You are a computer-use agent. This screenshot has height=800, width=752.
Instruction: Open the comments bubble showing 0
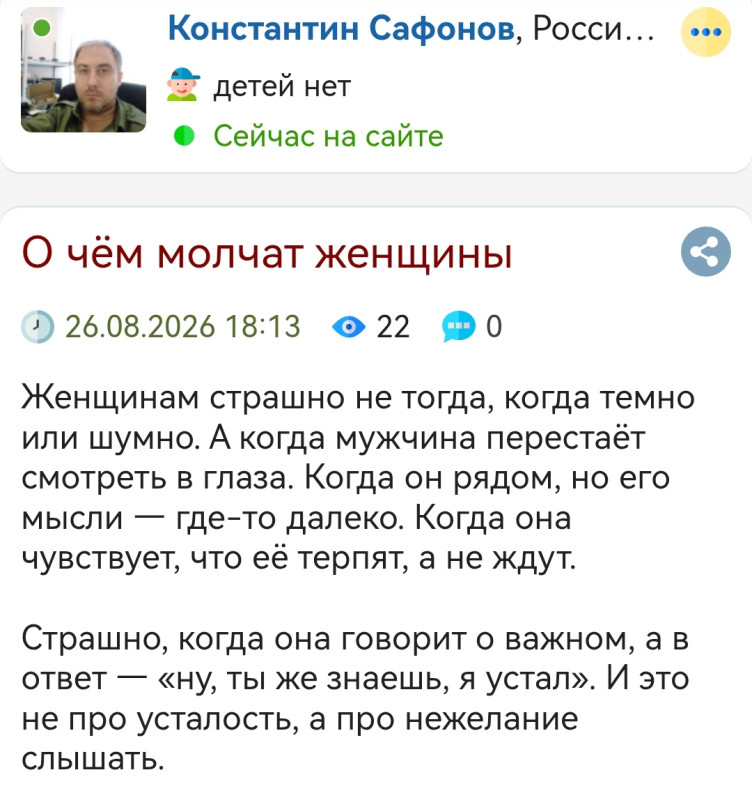[459, 326]
